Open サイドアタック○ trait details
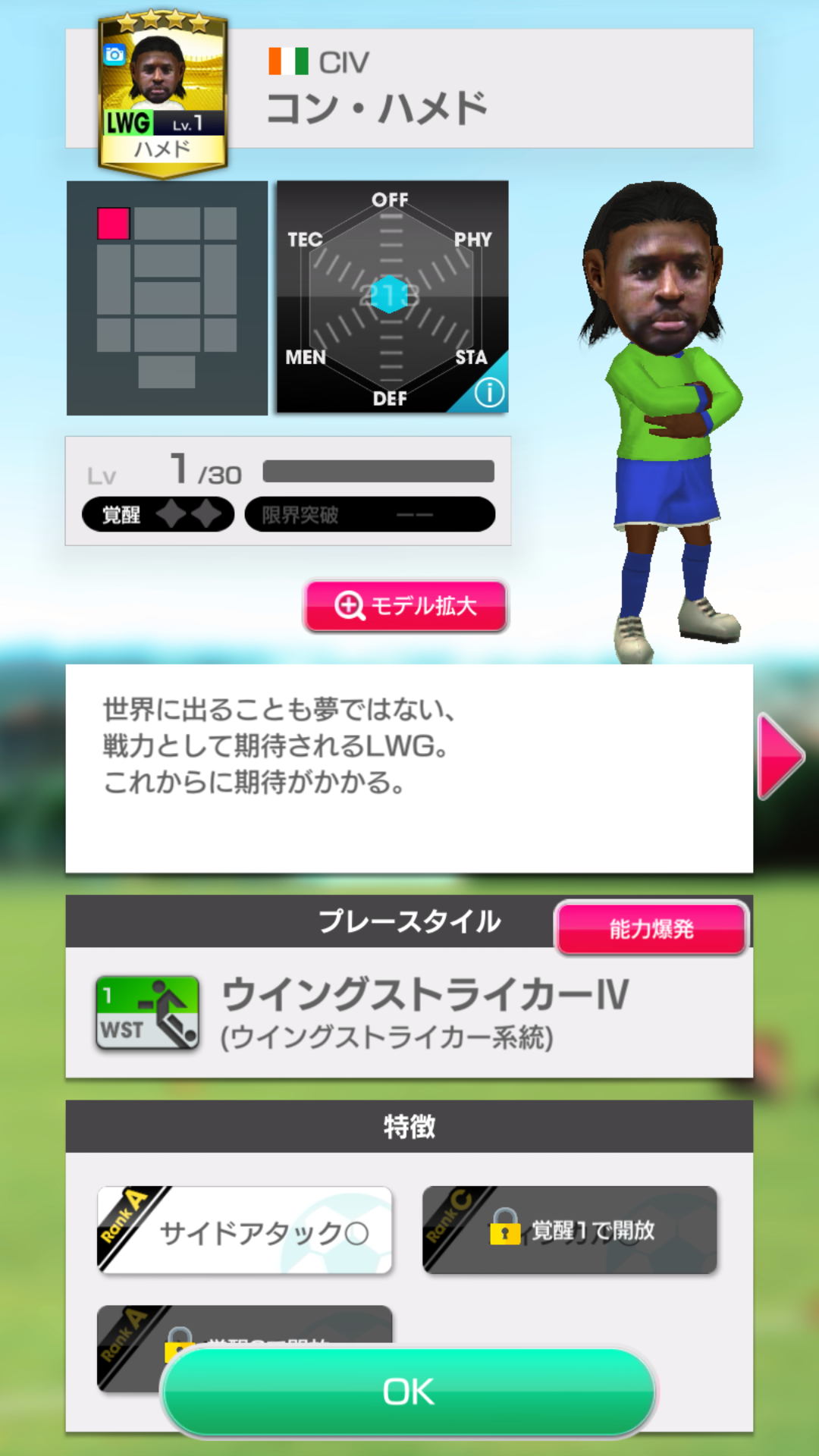Screen dimensions: 819x1456 pyautogui.click(x=245, y=1230)
